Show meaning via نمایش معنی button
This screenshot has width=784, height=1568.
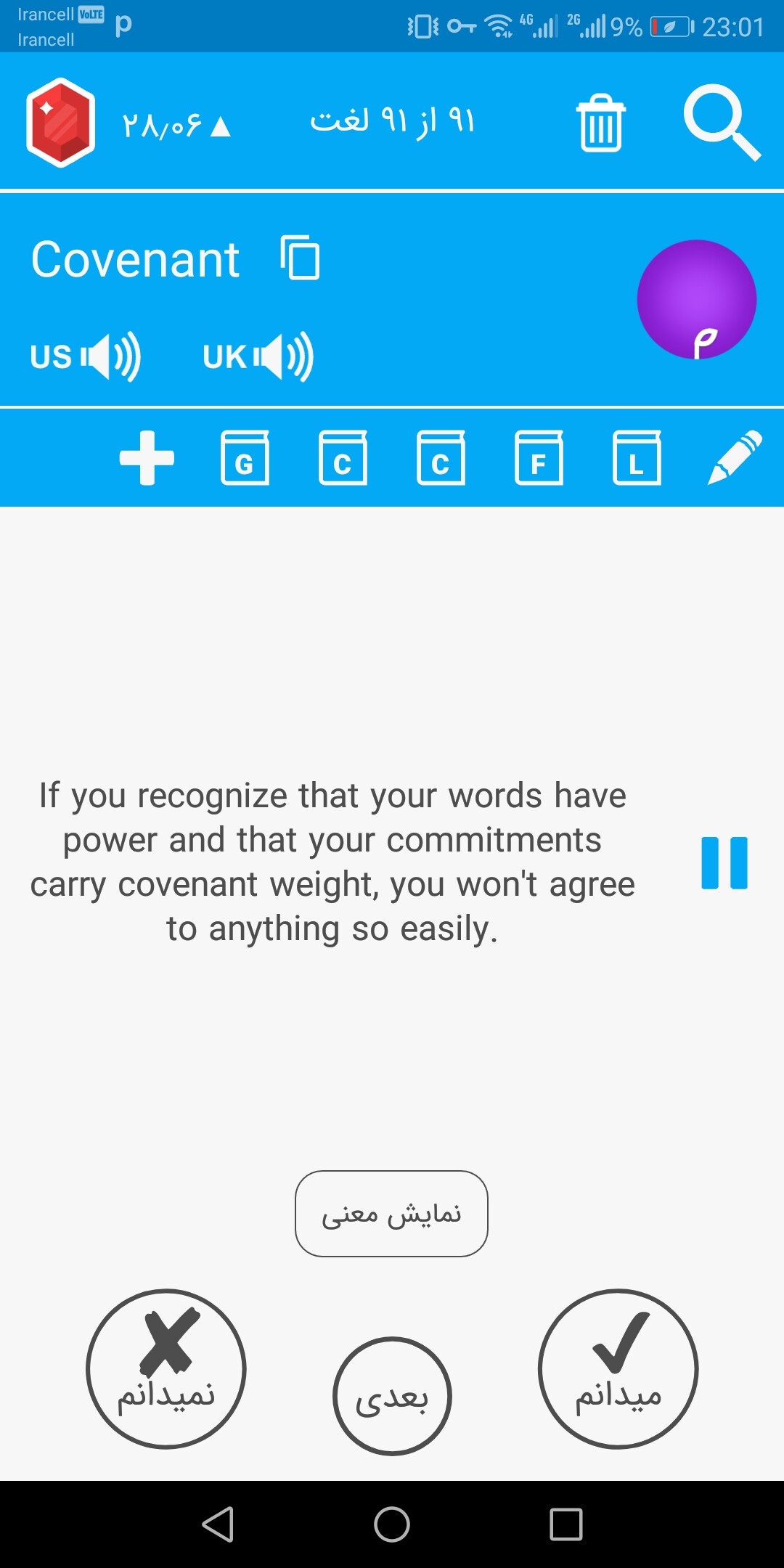(x=391, y=1213)
